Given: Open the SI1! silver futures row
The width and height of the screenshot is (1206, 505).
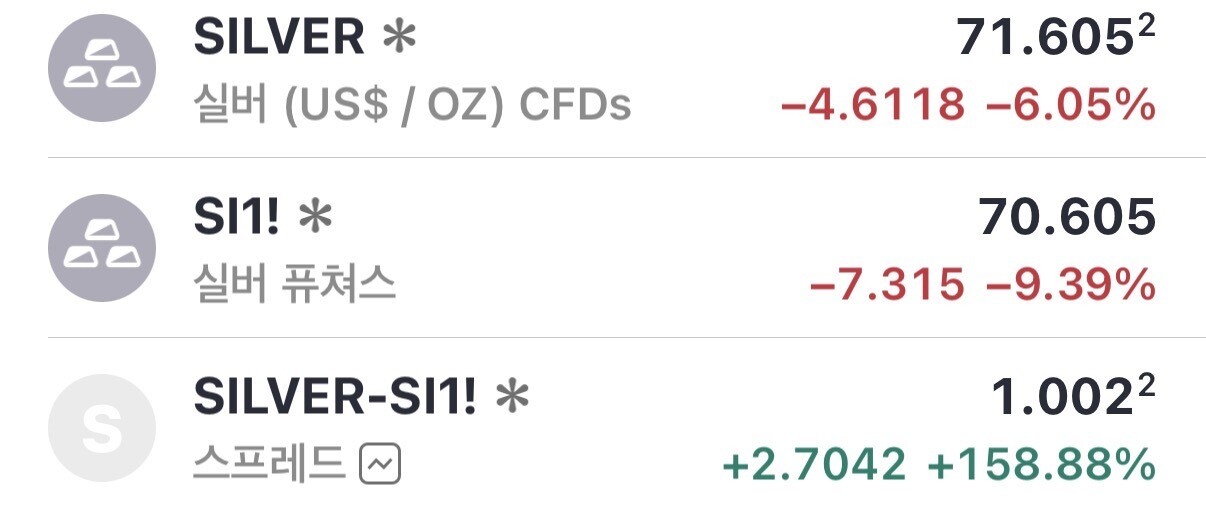Looking at the screenshot, I should [603, 248].
